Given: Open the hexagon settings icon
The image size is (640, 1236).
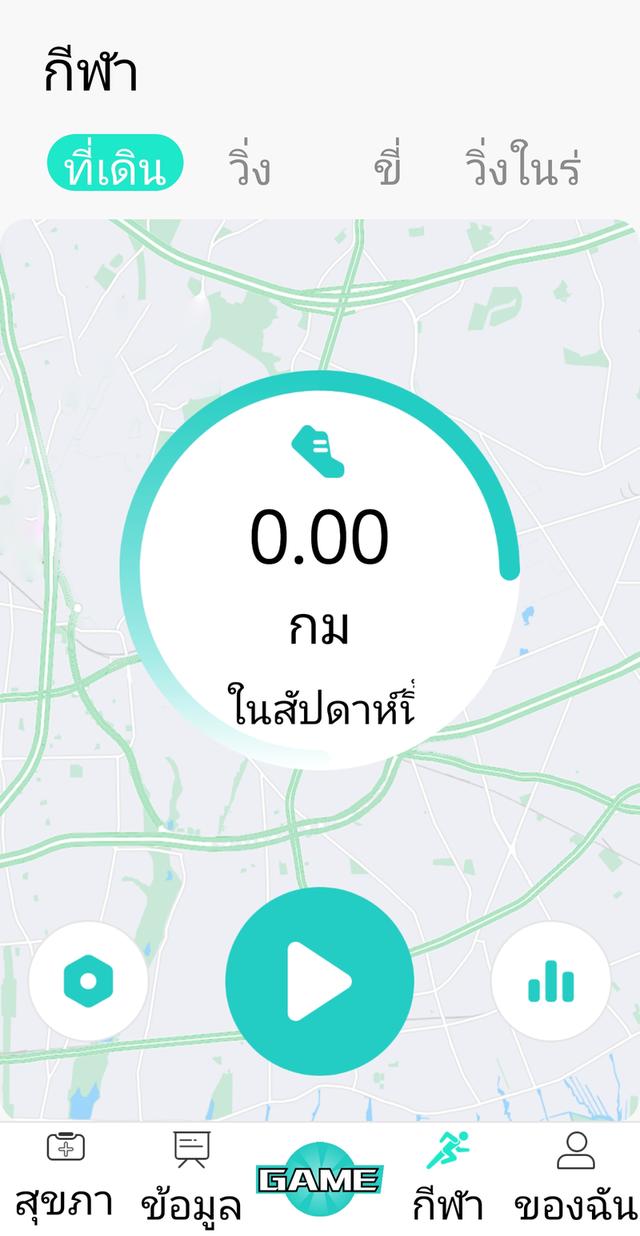Looking at the screenshot, I should pos(88,981).
